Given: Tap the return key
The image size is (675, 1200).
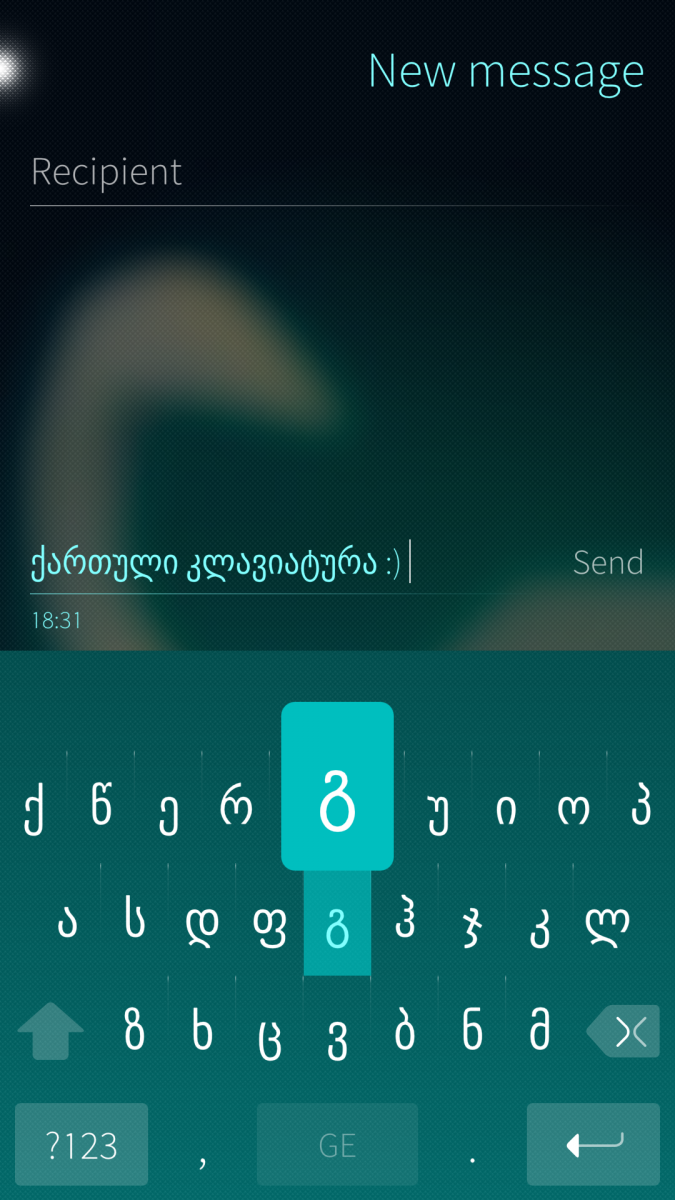Looking at the screenshot, I should coord(593,1145).
